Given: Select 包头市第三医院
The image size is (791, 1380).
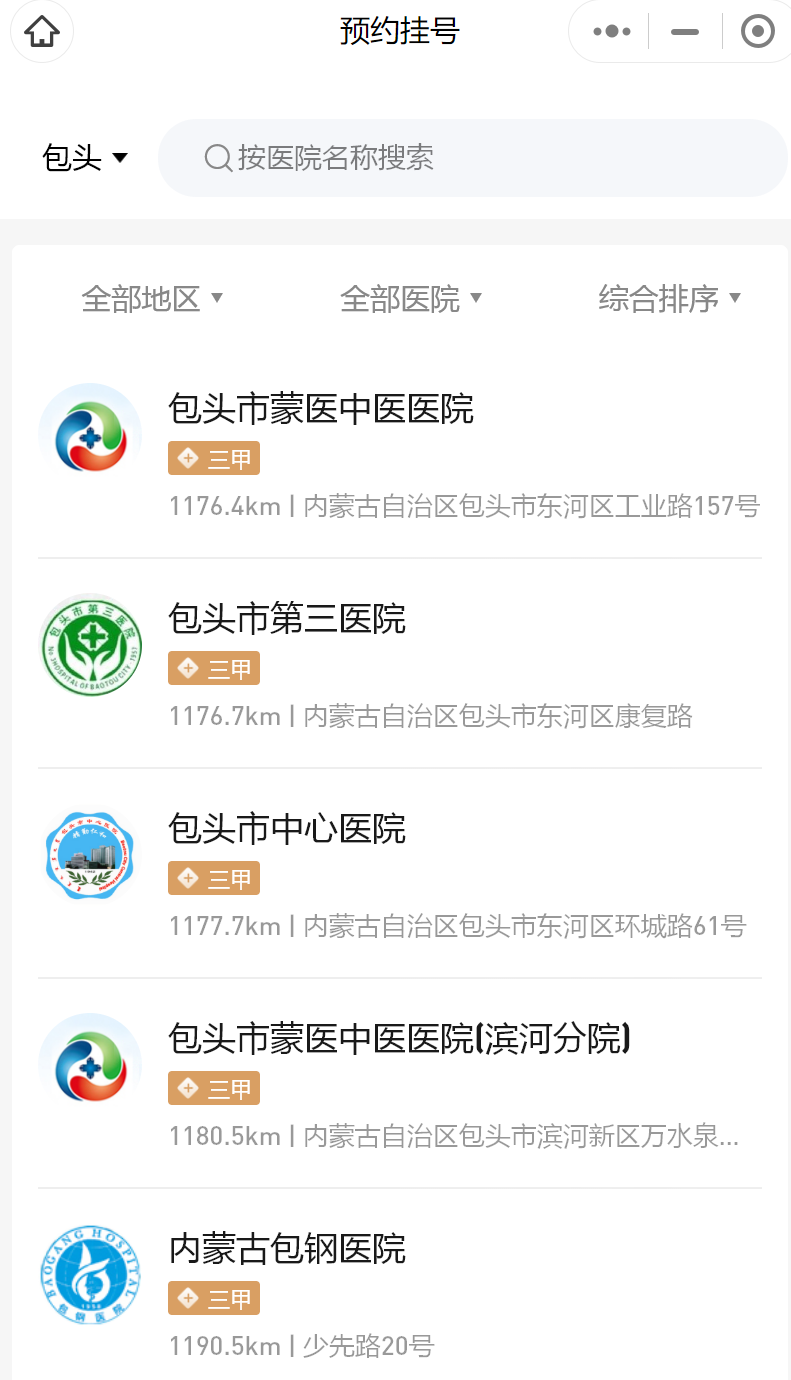Looking at the screenshot, I should (400, 663).
